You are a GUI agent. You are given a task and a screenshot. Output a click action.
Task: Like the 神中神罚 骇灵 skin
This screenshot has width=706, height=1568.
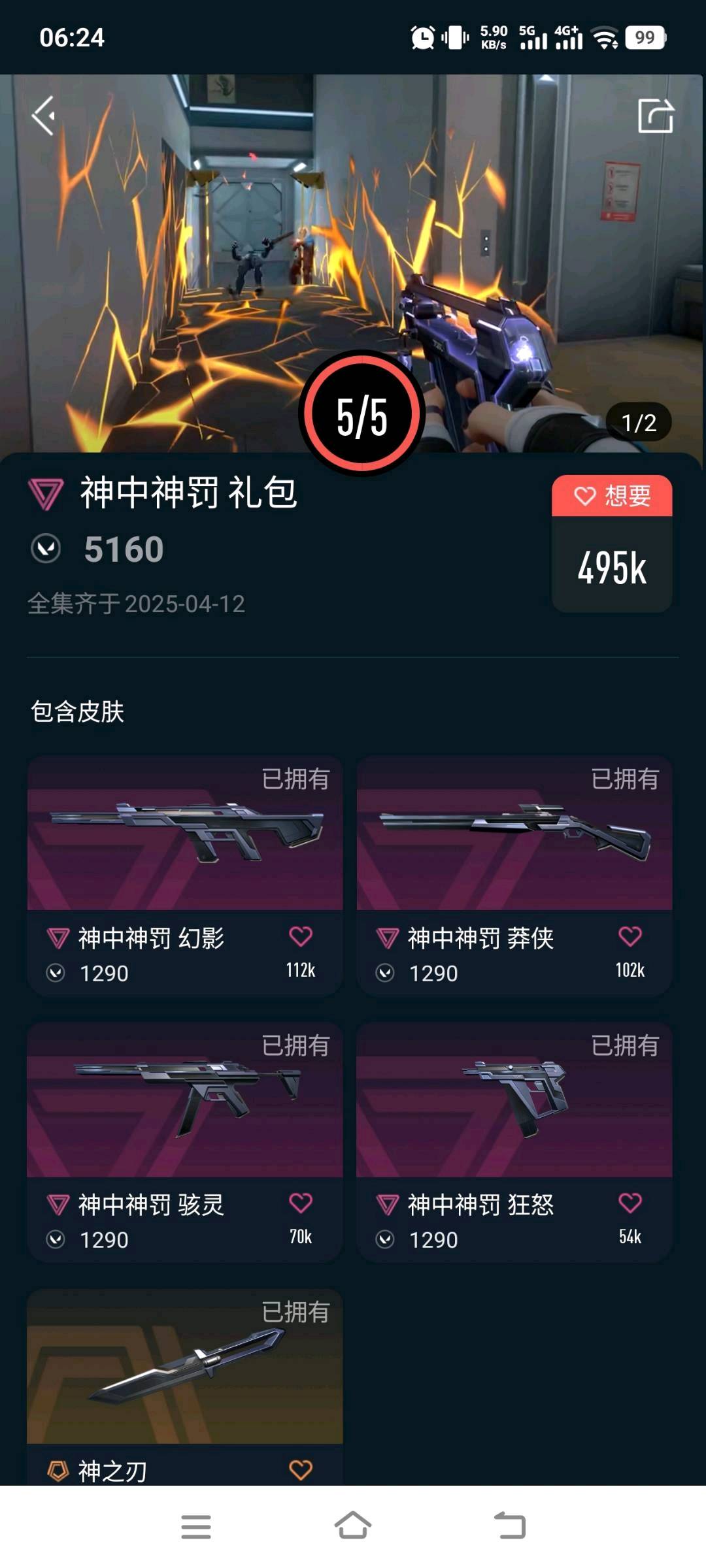click(x=301, y=1203)
